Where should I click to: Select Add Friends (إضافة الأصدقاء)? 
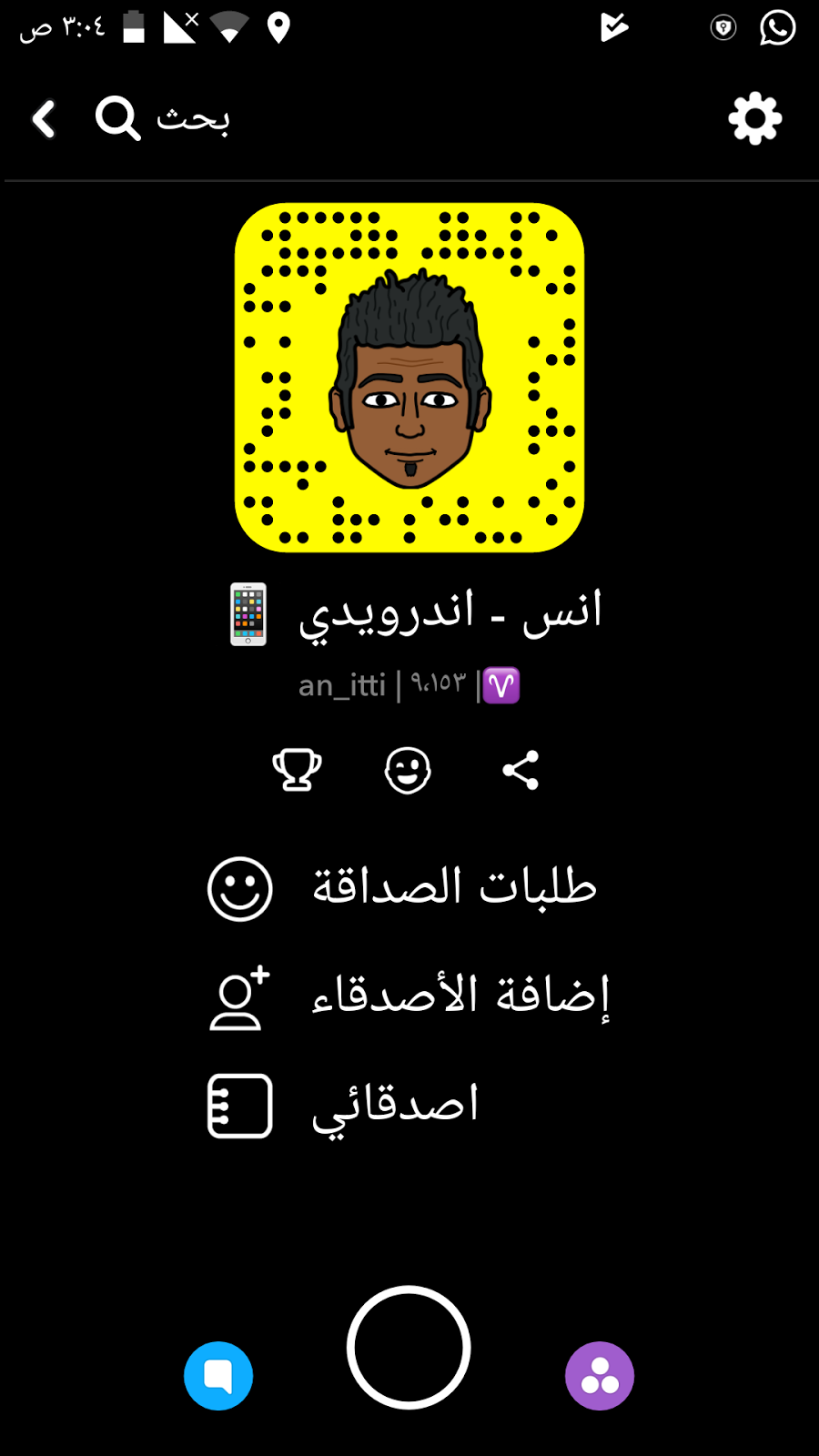click(409, 996)
